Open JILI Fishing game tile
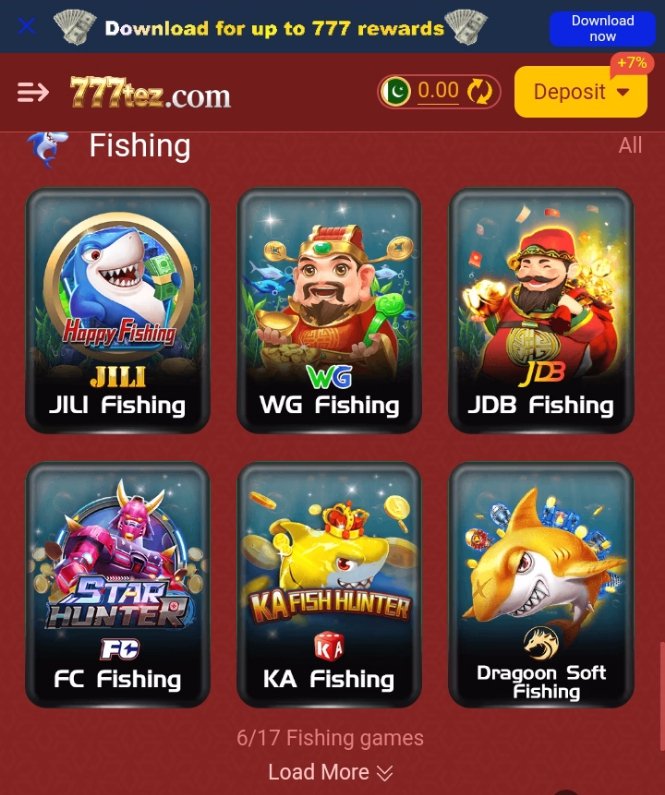This screenshot has height=795, width=665. 117,310
